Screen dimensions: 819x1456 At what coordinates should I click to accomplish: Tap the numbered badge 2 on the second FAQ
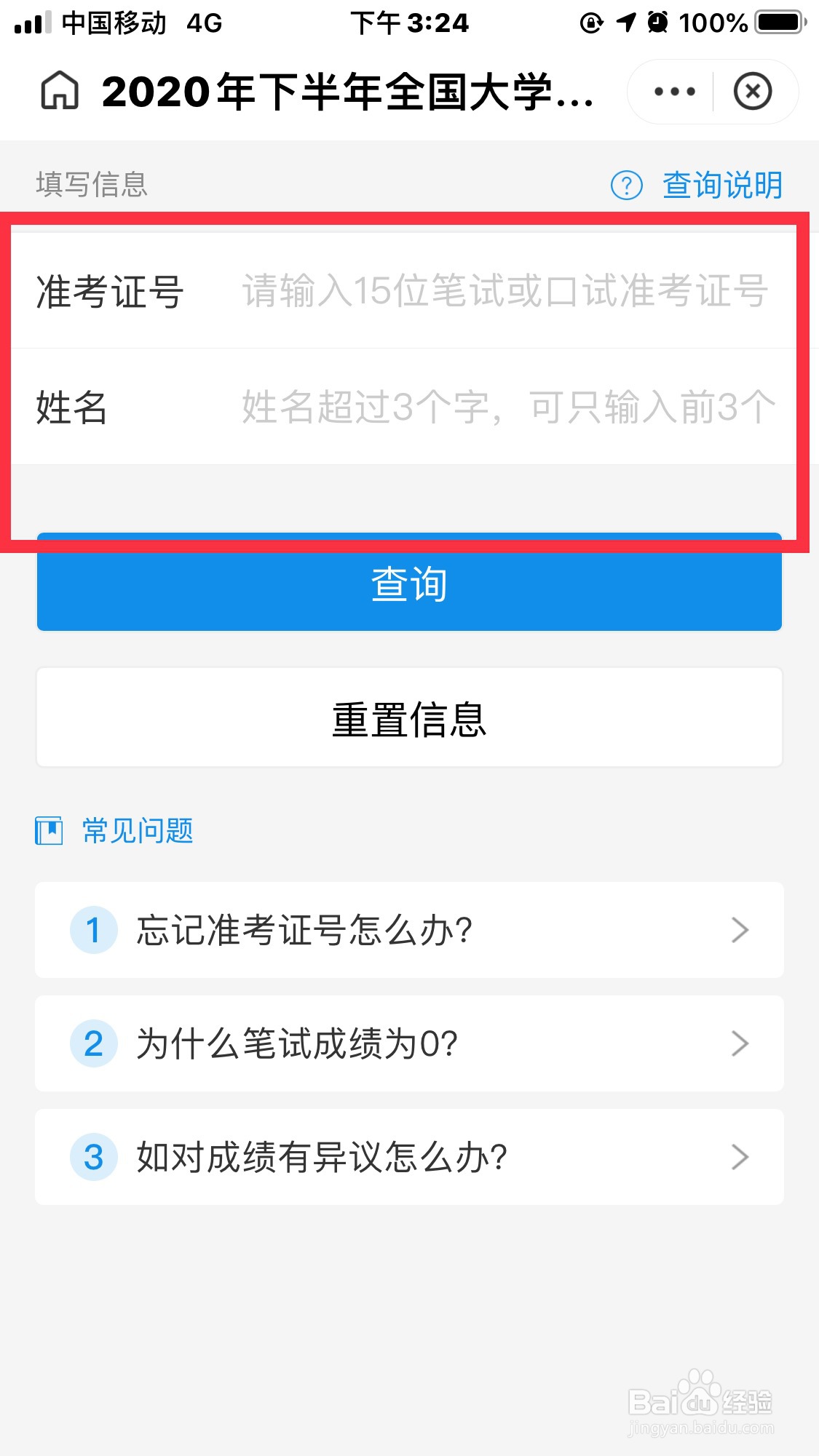pos(92,1044)
